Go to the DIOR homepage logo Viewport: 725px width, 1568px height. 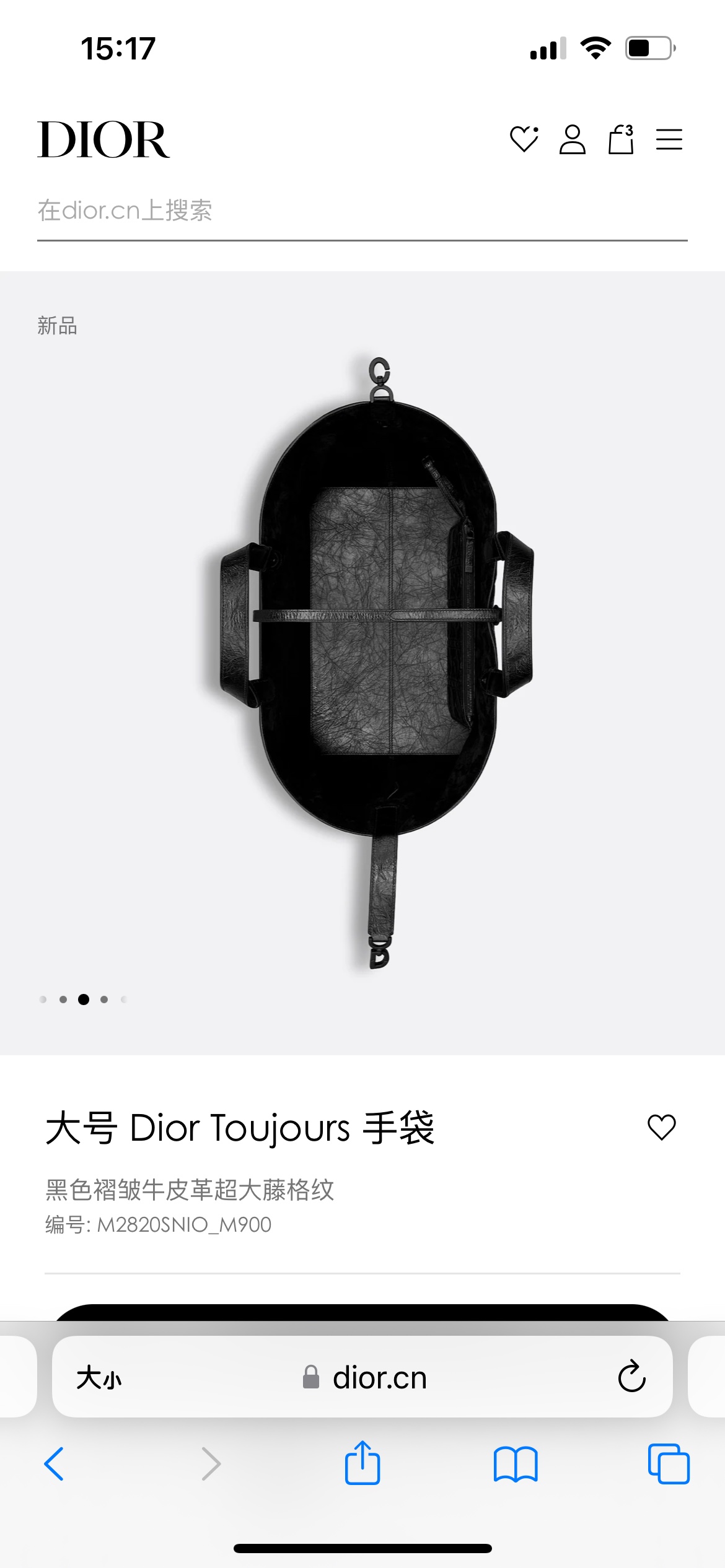tap(103, 140)
